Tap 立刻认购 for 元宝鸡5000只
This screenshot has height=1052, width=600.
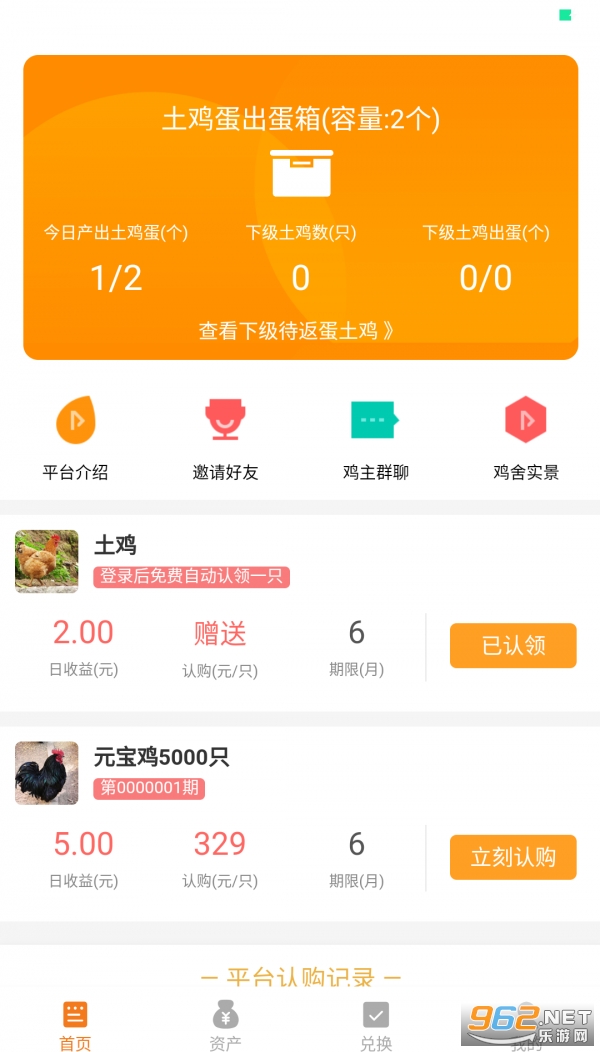(x=513, y=858)
